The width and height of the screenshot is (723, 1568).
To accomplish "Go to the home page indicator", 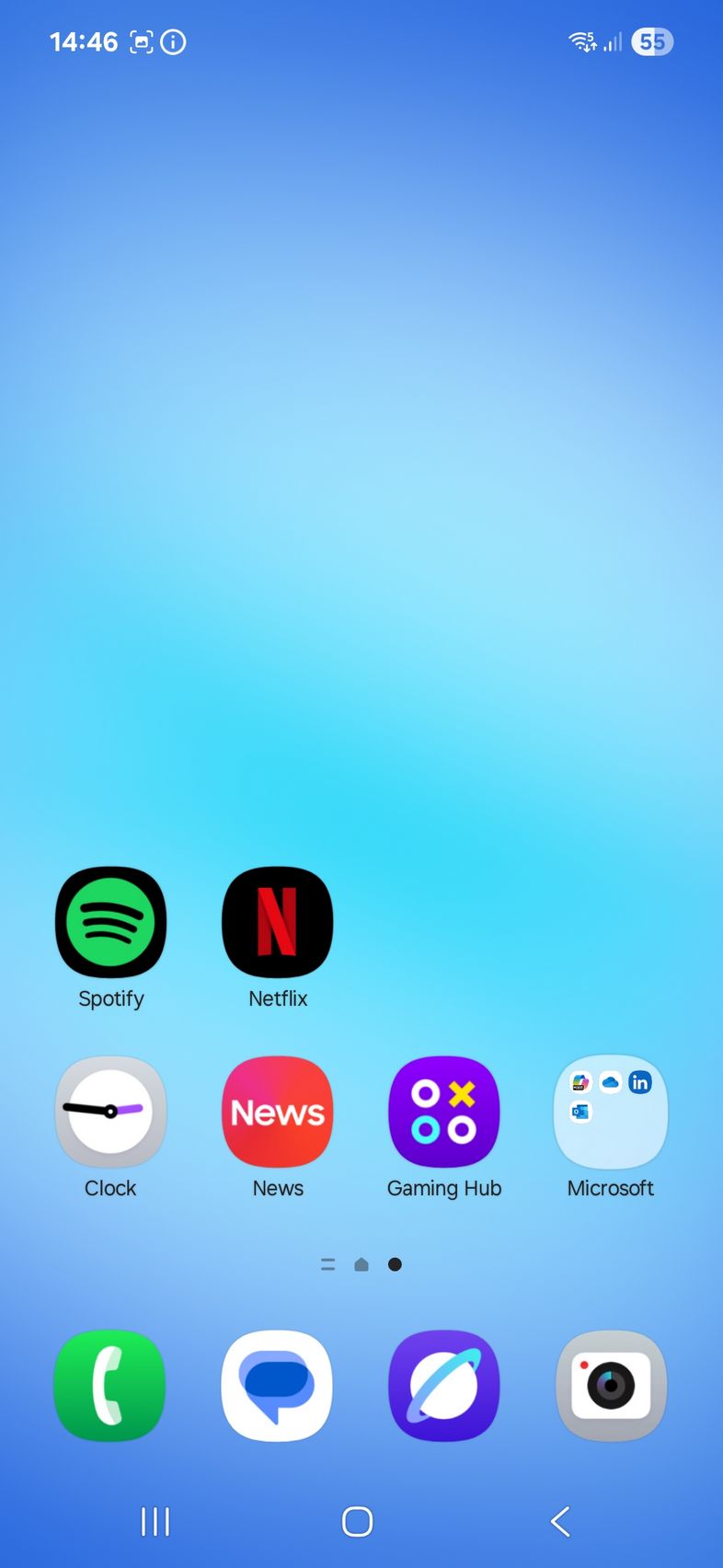I will (361, 1264).
